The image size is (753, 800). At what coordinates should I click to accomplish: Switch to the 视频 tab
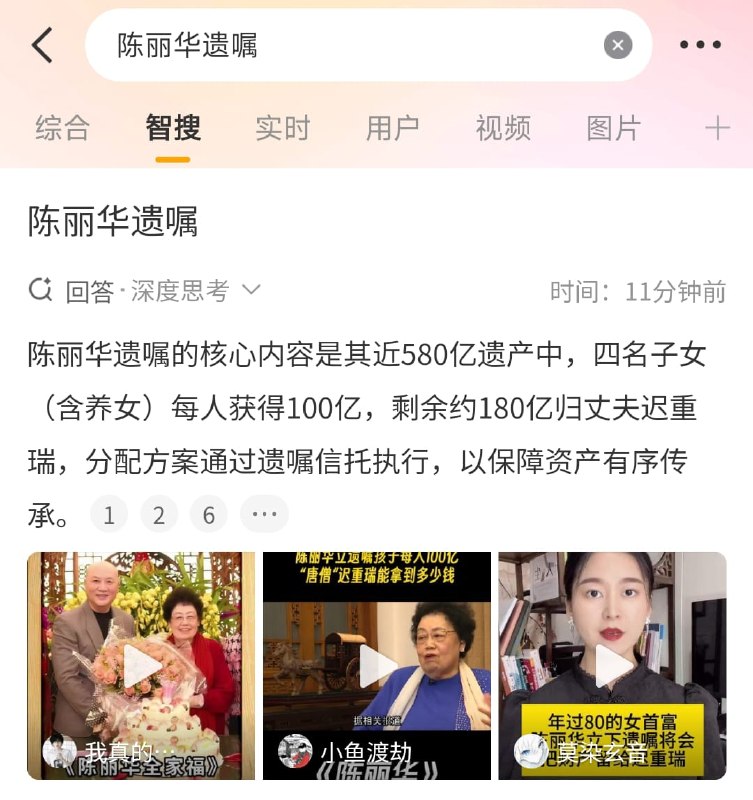coord(503,128)
